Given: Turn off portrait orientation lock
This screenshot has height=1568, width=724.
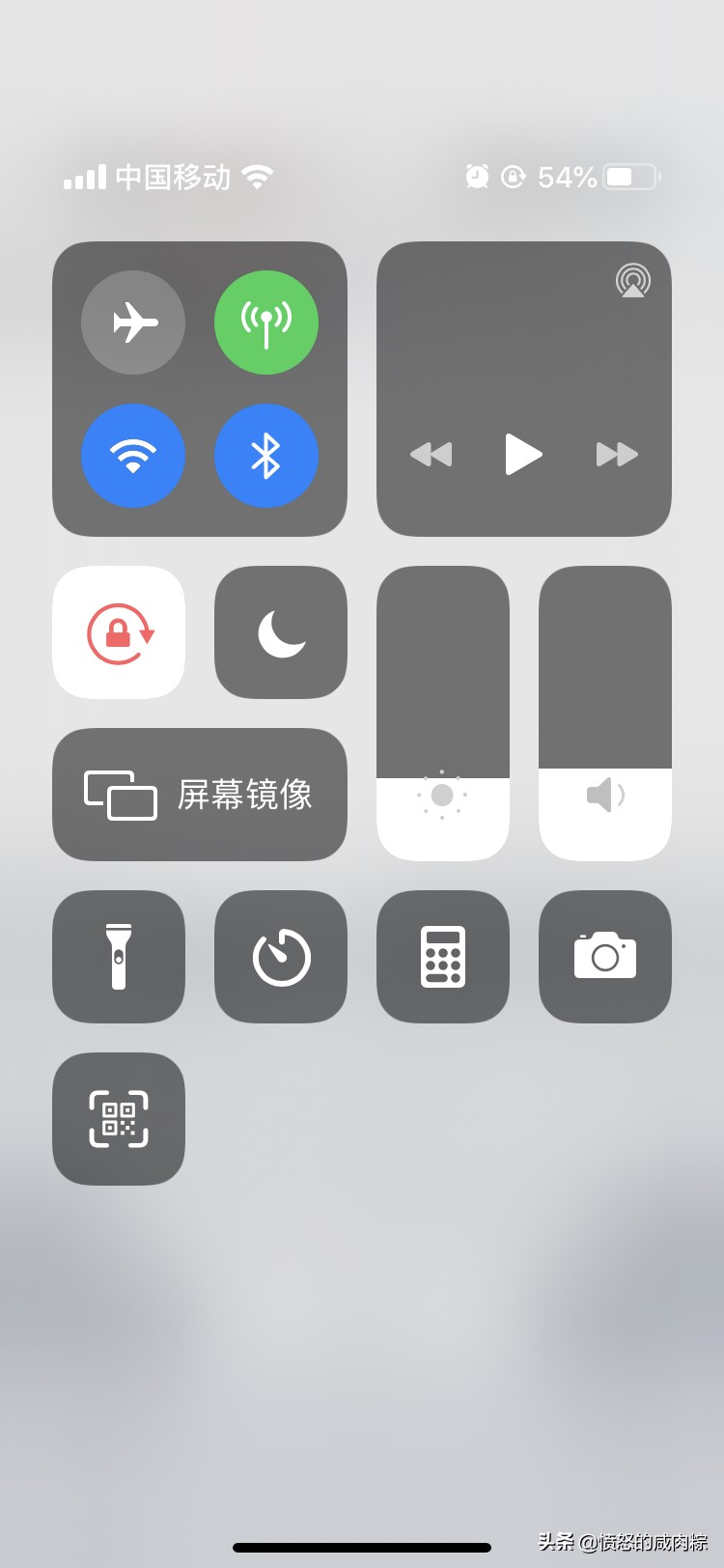Looking at the screenshot, I should (119, 632).
